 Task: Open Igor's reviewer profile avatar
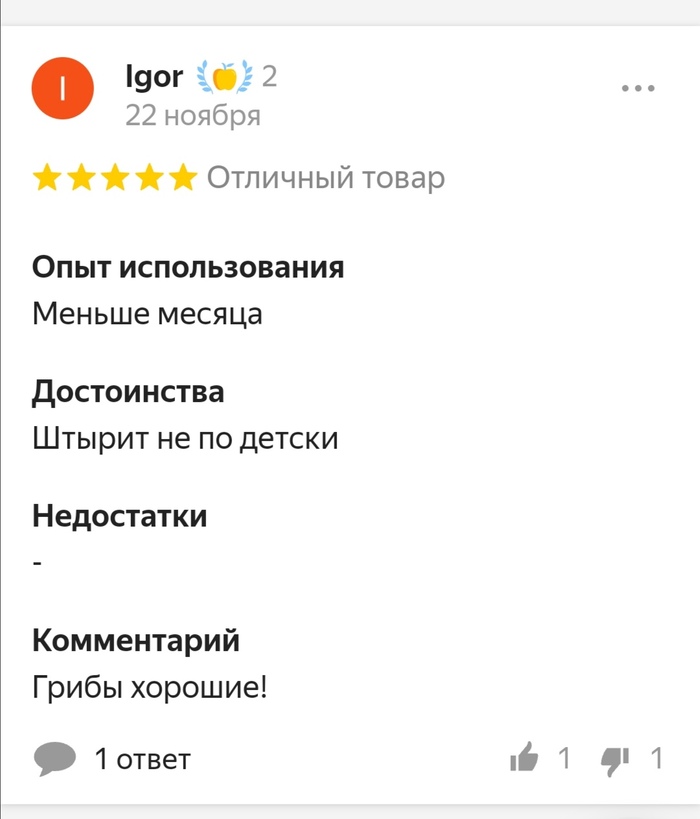click(63, 89)
